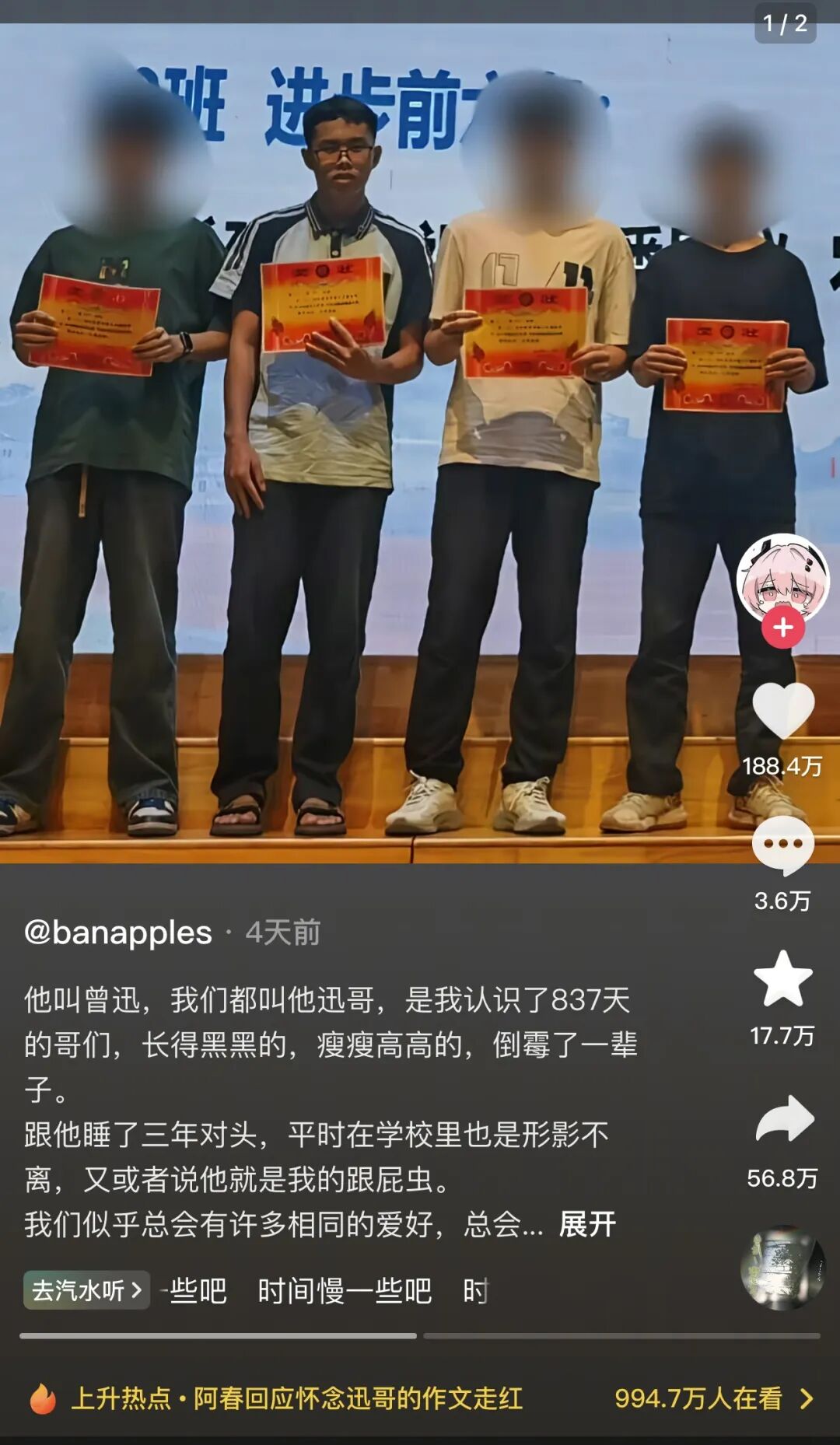The width and height of the screenshot is (840, 1445).
Task: Follow the author with the plus button
Action: click(783, 628)
